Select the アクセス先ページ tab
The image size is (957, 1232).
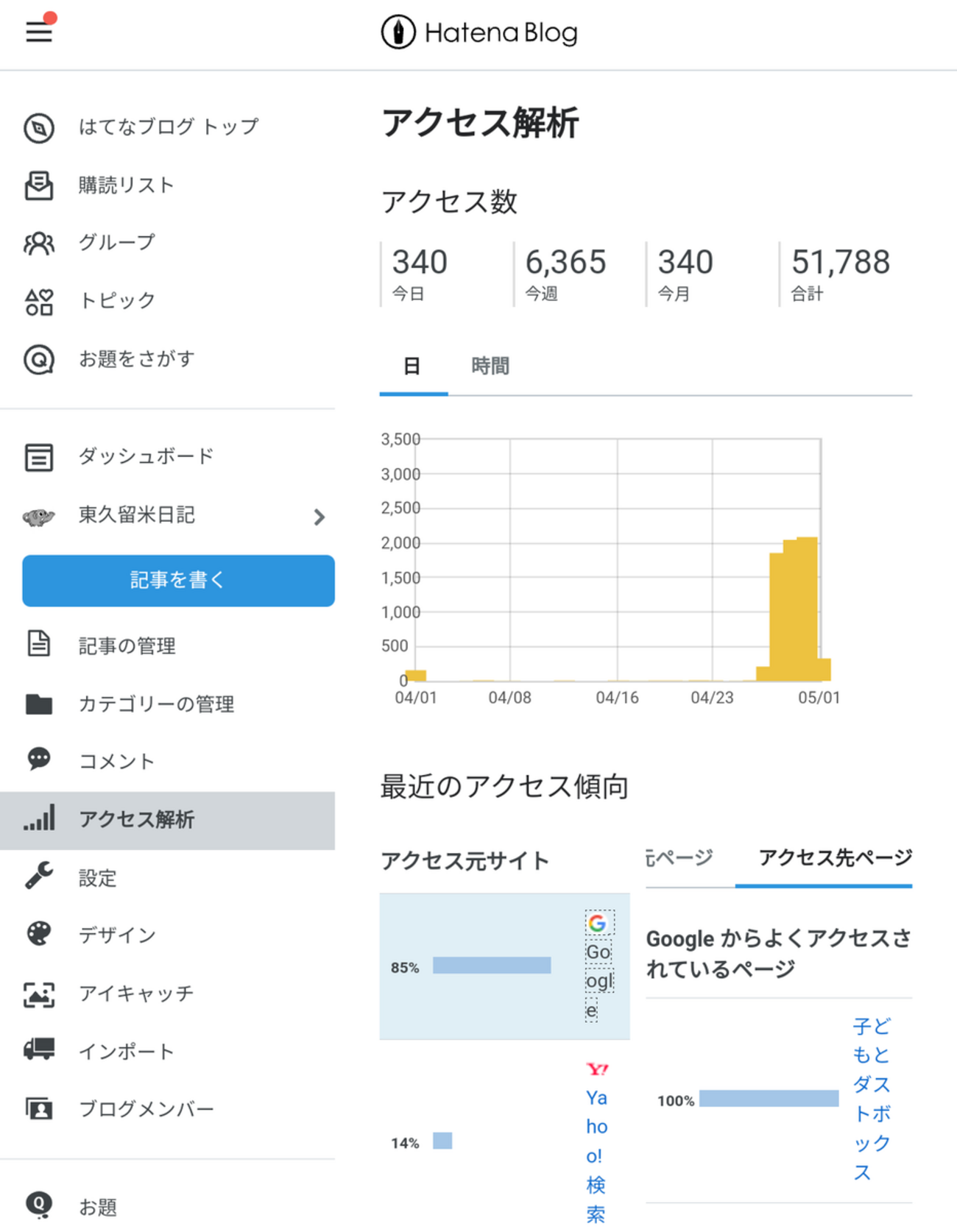click(x=834, y=857)
